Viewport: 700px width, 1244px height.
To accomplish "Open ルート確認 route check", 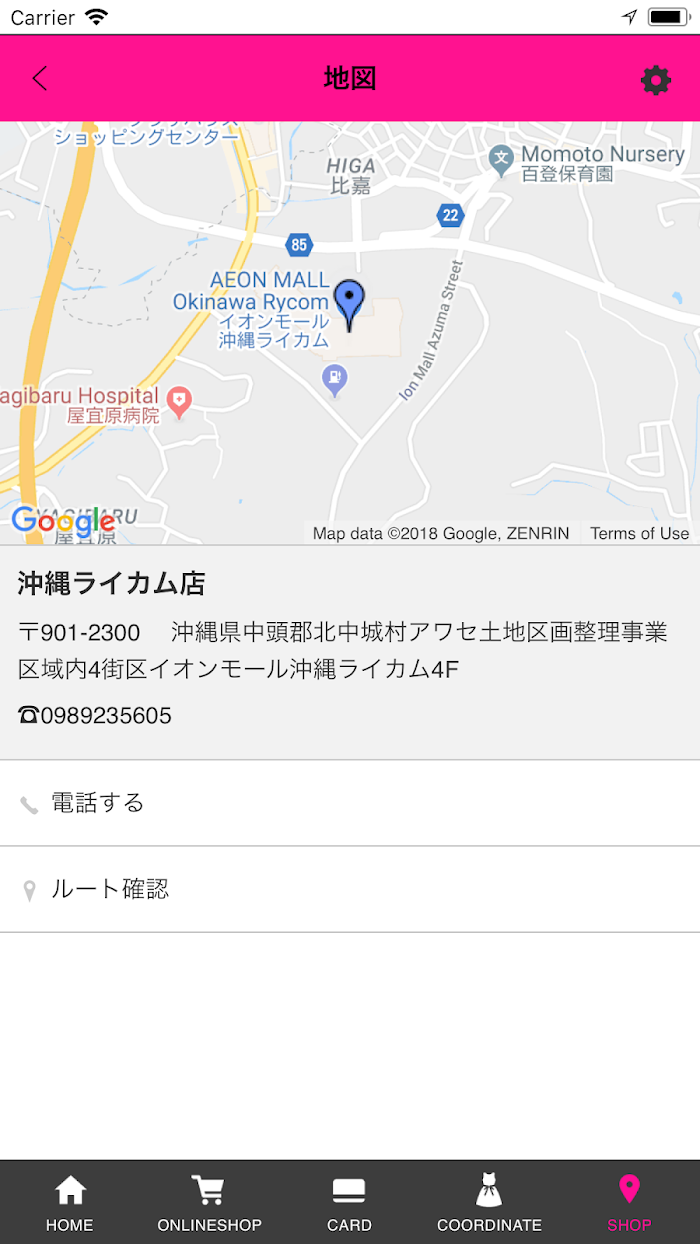I will (x=350, y=889).
